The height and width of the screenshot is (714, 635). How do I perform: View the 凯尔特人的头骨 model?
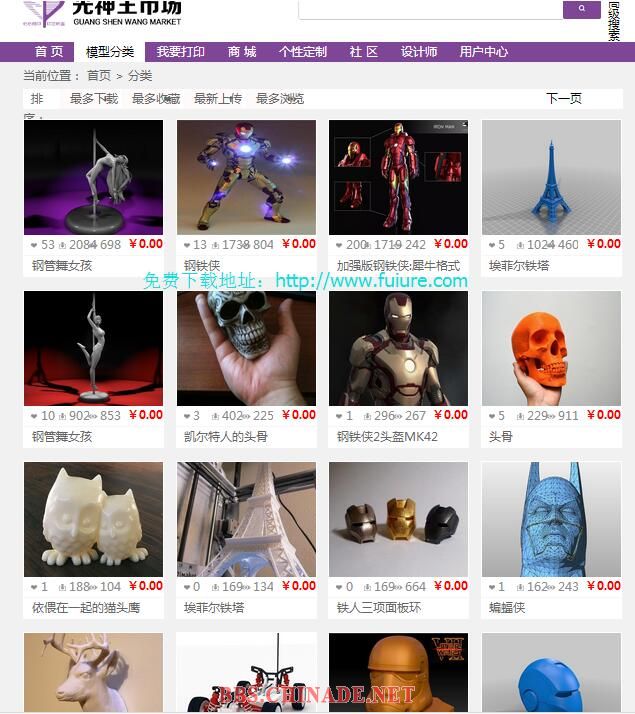[x=246, y=348]
